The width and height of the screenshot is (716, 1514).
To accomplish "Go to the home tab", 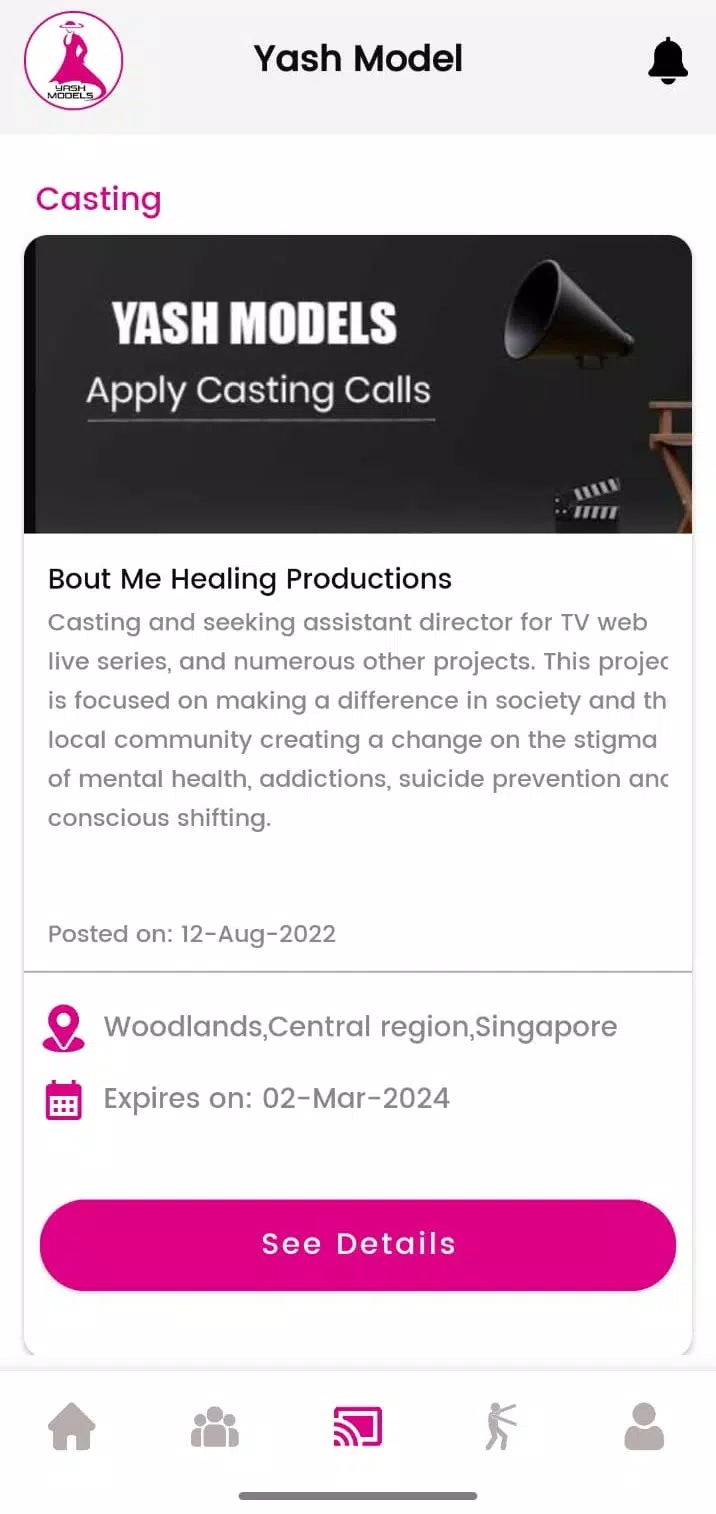I will tap(72, 1427).
